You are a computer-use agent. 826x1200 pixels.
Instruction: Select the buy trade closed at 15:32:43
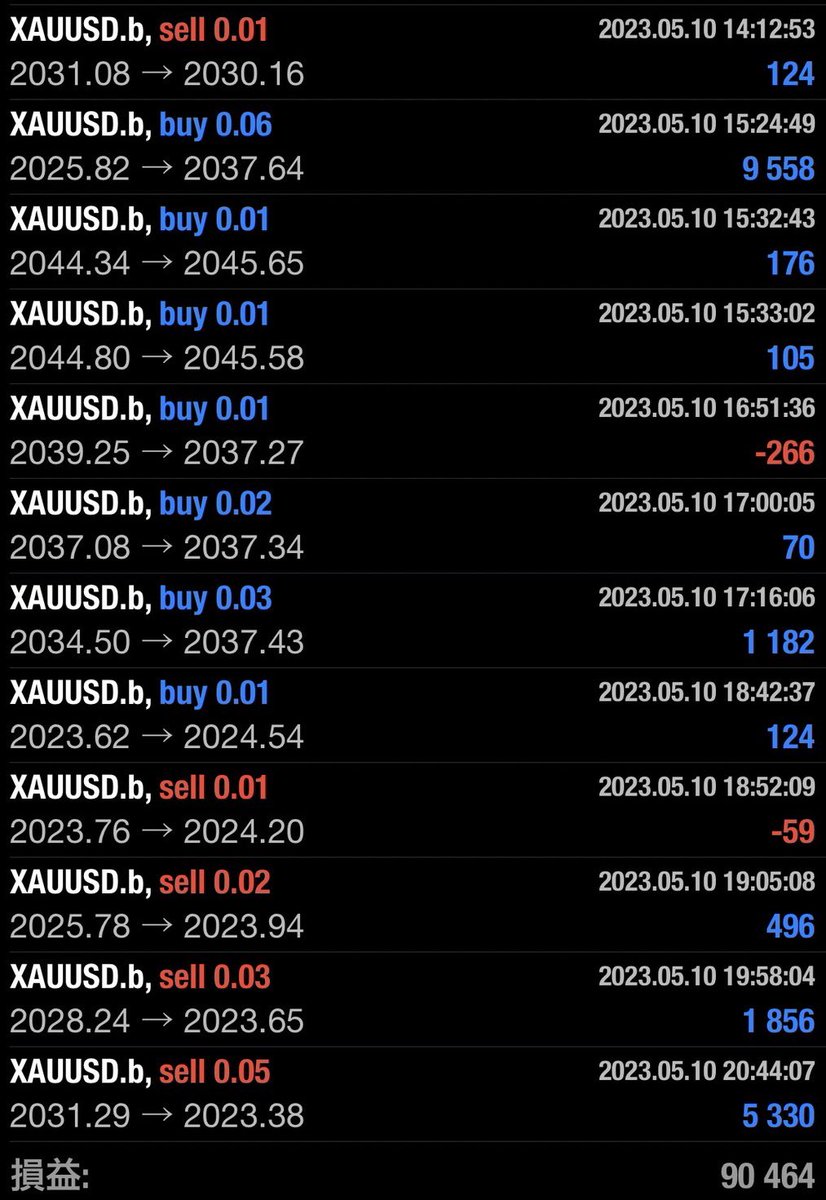413,242
